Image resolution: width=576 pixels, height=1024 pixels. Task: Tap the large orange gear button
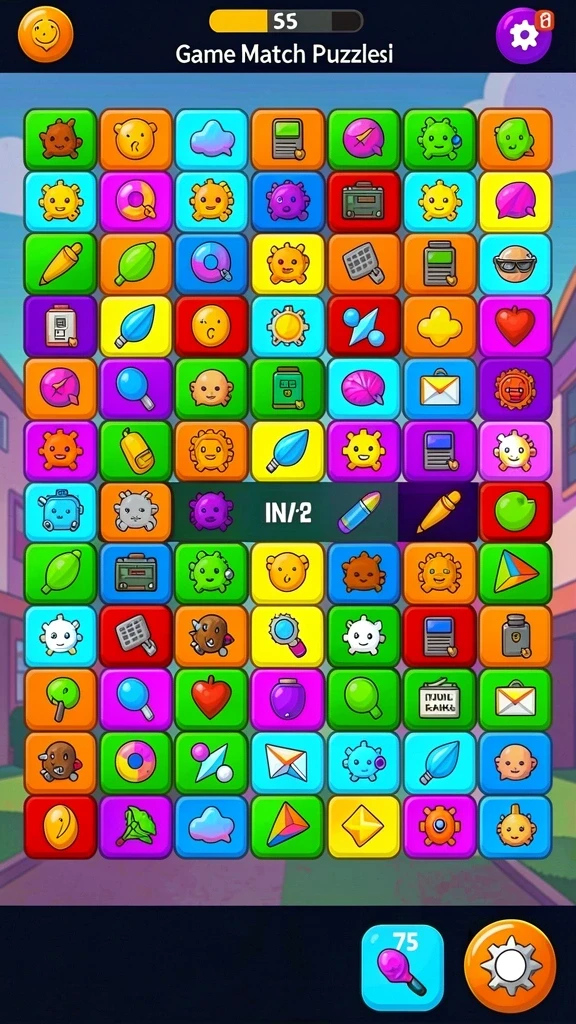tap(510, 966)
